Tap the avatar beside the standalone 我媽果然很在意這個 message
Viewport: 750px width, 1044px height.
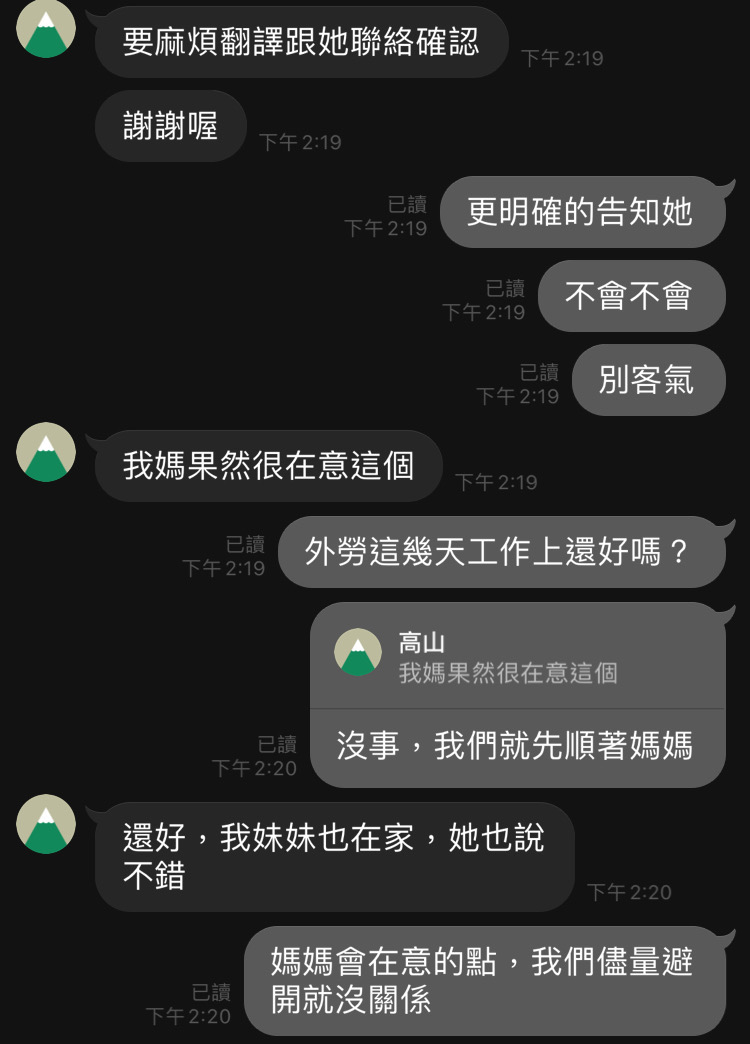[x=46, y=452]
